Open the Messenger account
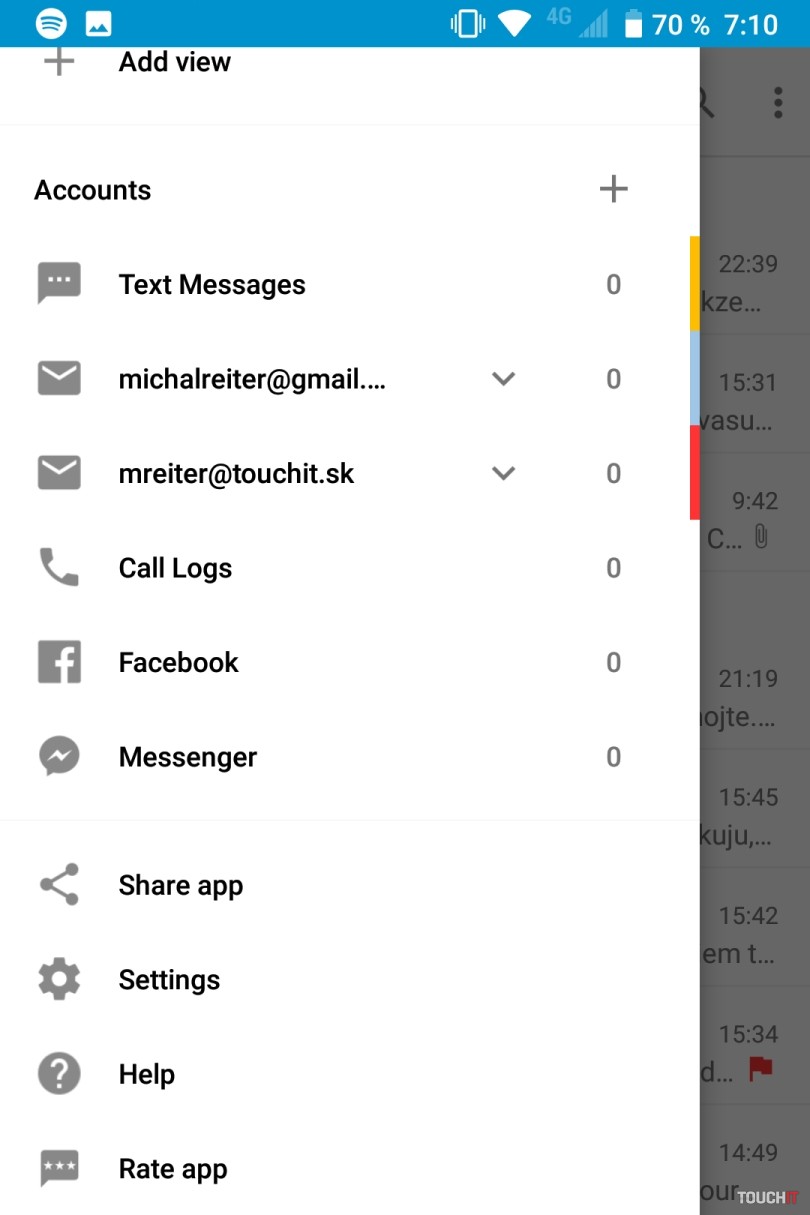The image size is (810, 1215). point(187,757)
